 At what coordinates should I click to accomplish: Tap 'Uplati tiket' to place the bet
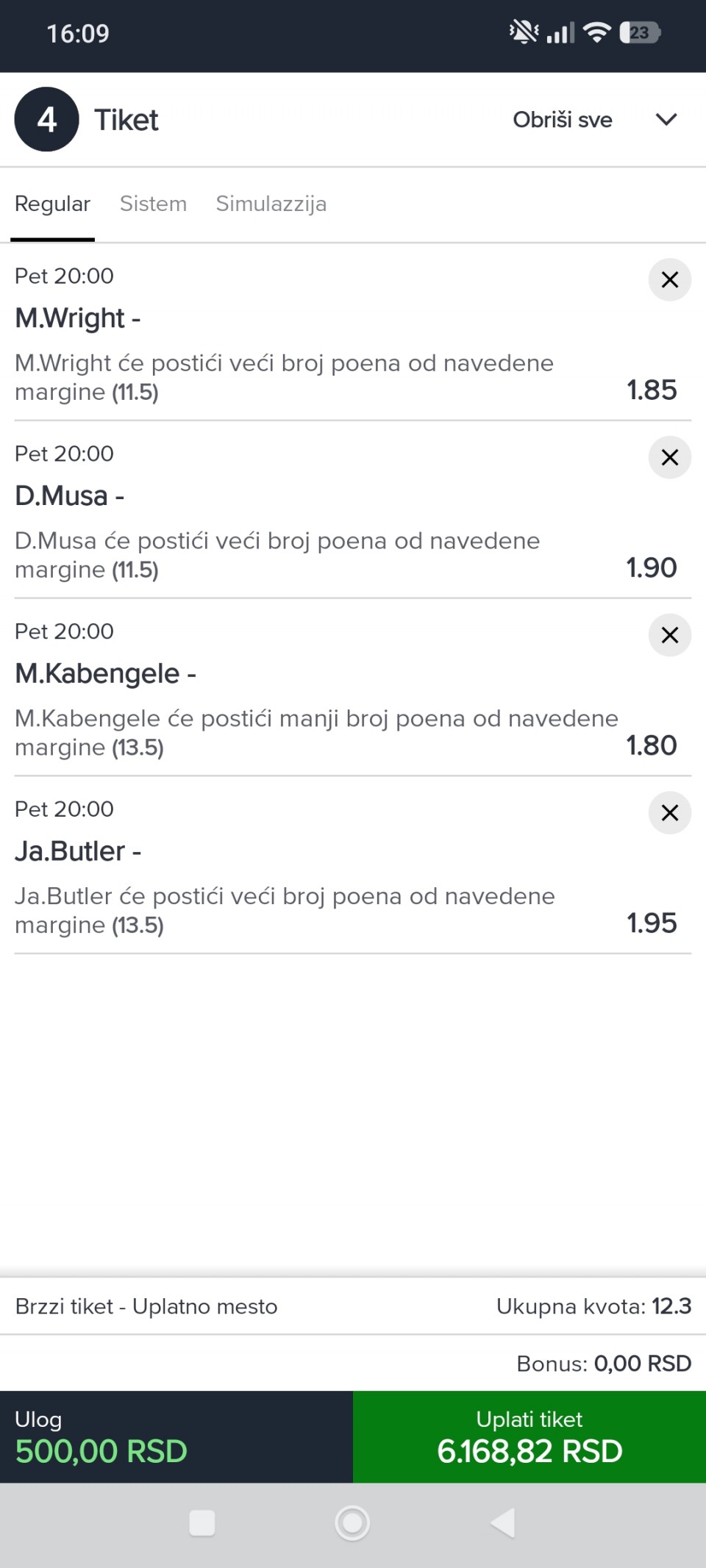click(529, 1436)
